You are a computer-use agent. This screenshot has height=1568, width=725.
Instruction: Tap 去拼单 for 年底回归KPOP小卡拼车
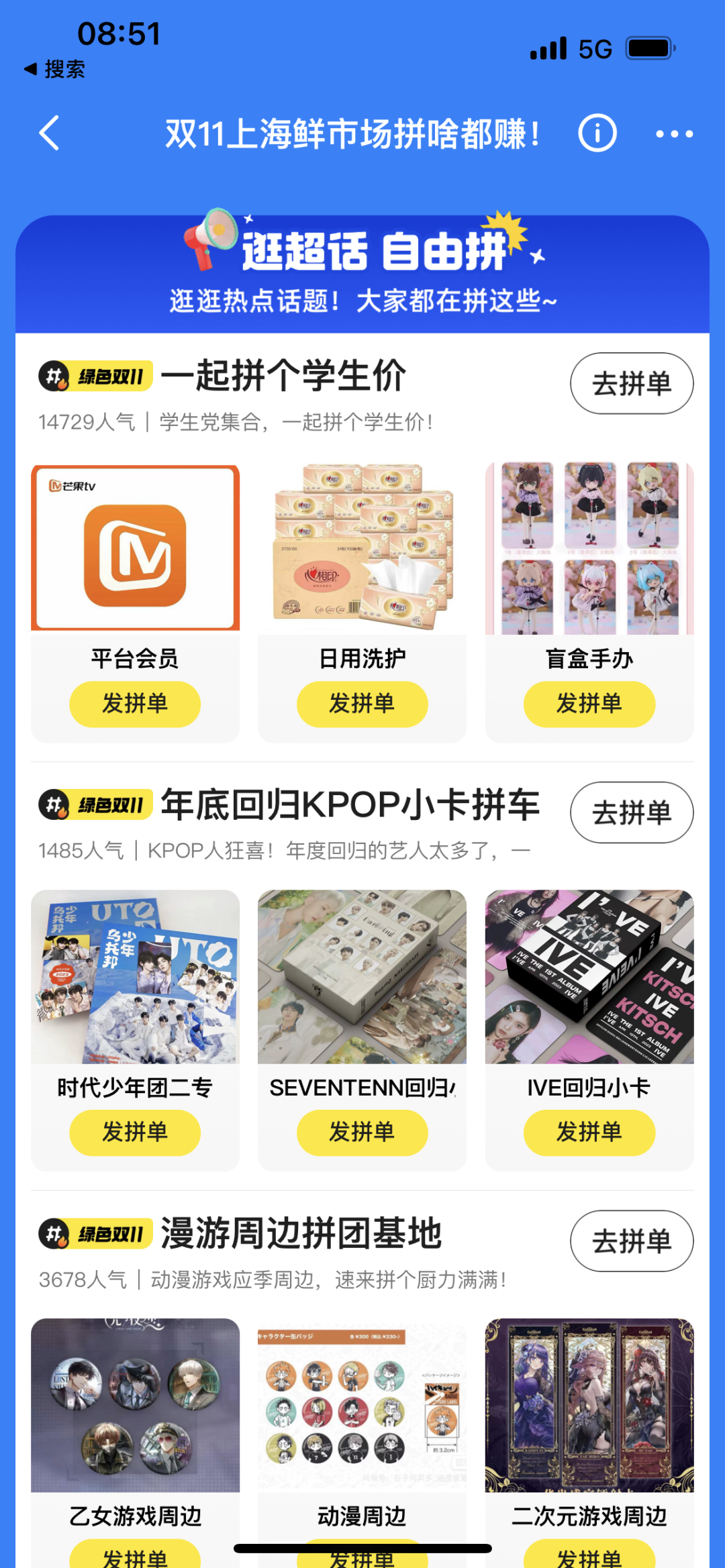click(x=631, y=812)
